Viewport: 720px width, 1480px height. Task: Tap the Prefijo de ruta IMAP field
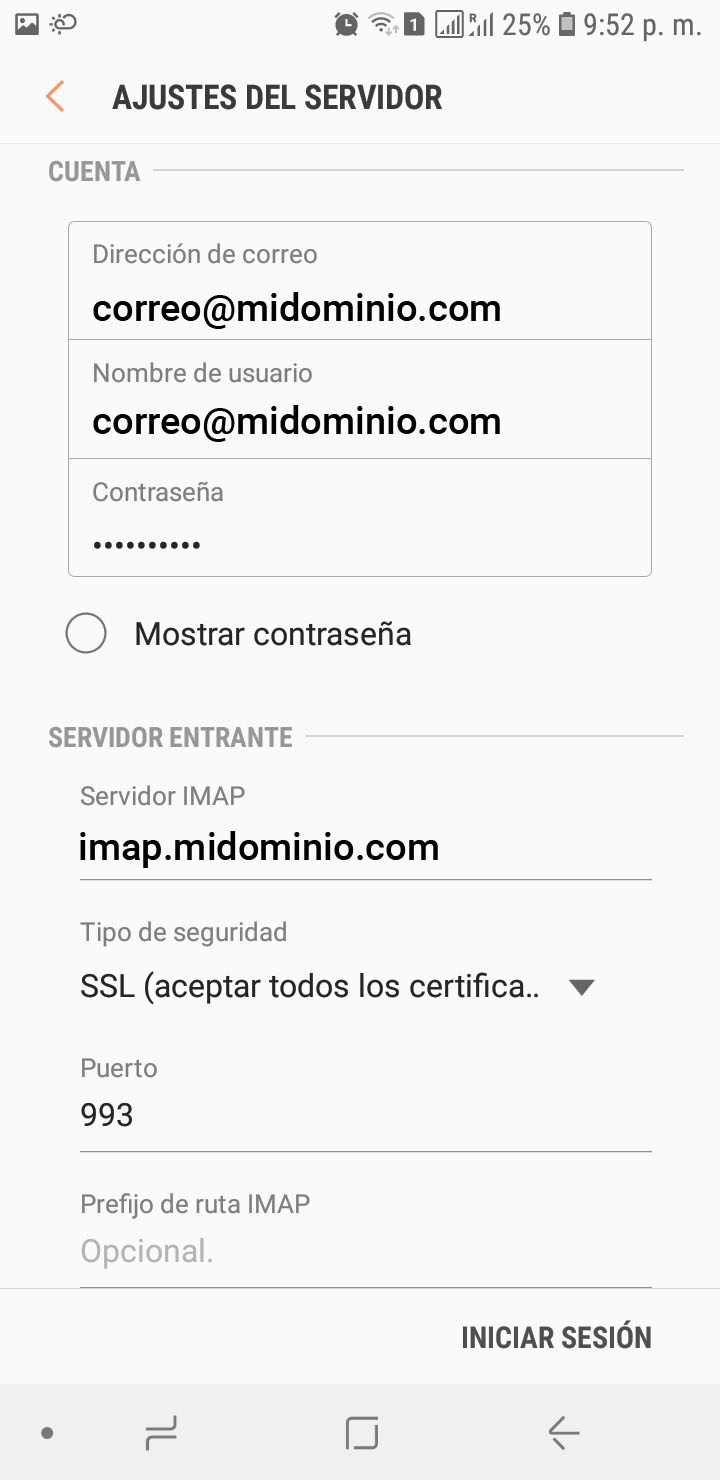click(364, 1251)
